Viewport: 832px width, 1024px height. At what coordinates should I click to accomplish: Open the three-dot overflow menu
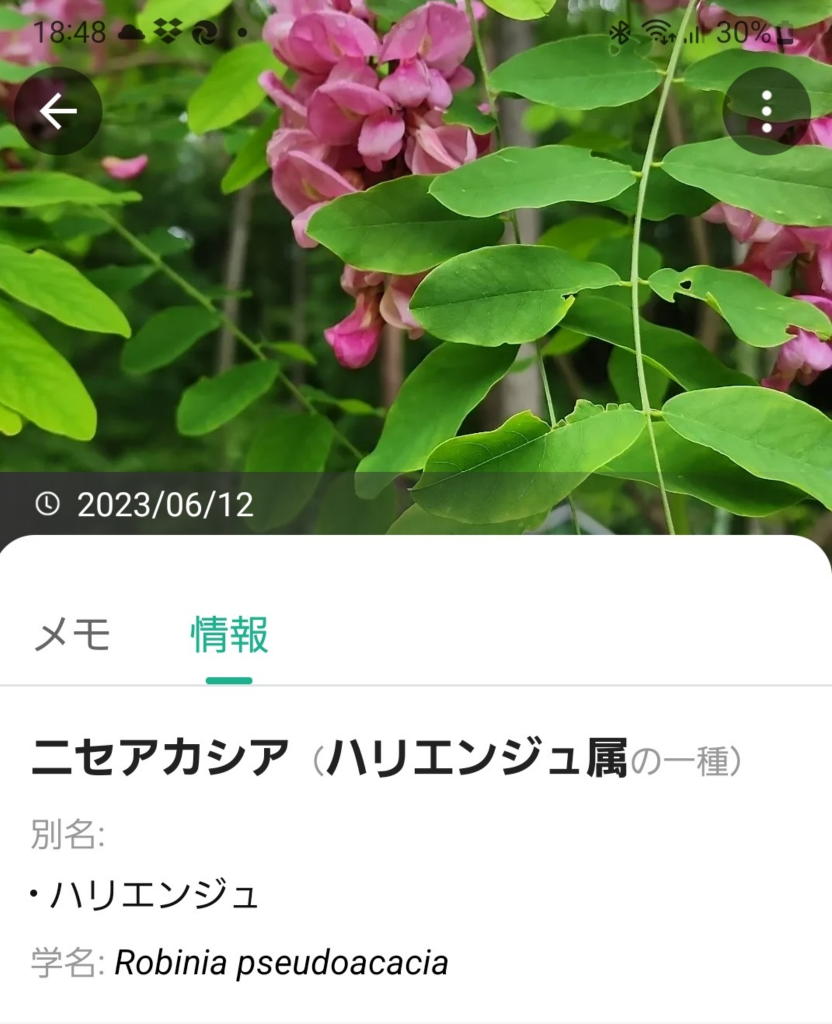point(766,111)
